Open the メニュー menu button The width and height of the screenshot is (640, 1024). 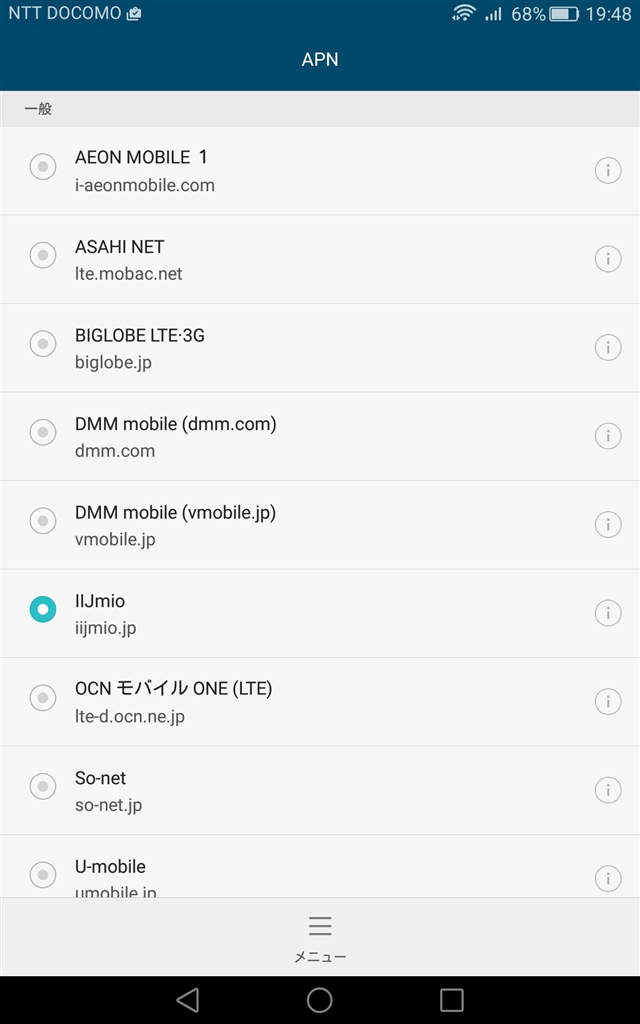(320, 937)
